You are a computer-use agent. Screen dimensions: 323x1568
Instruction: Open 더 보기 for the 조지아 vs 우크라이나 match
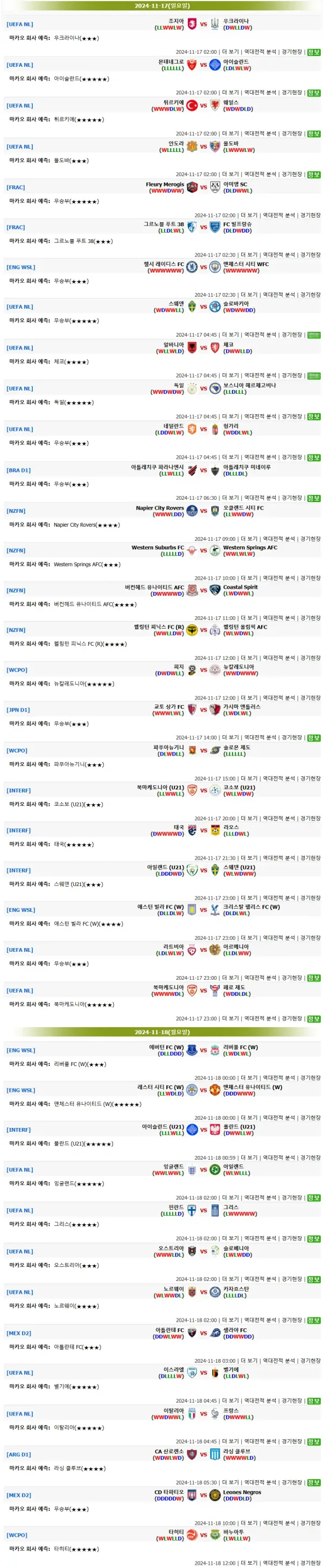[229, 52]
